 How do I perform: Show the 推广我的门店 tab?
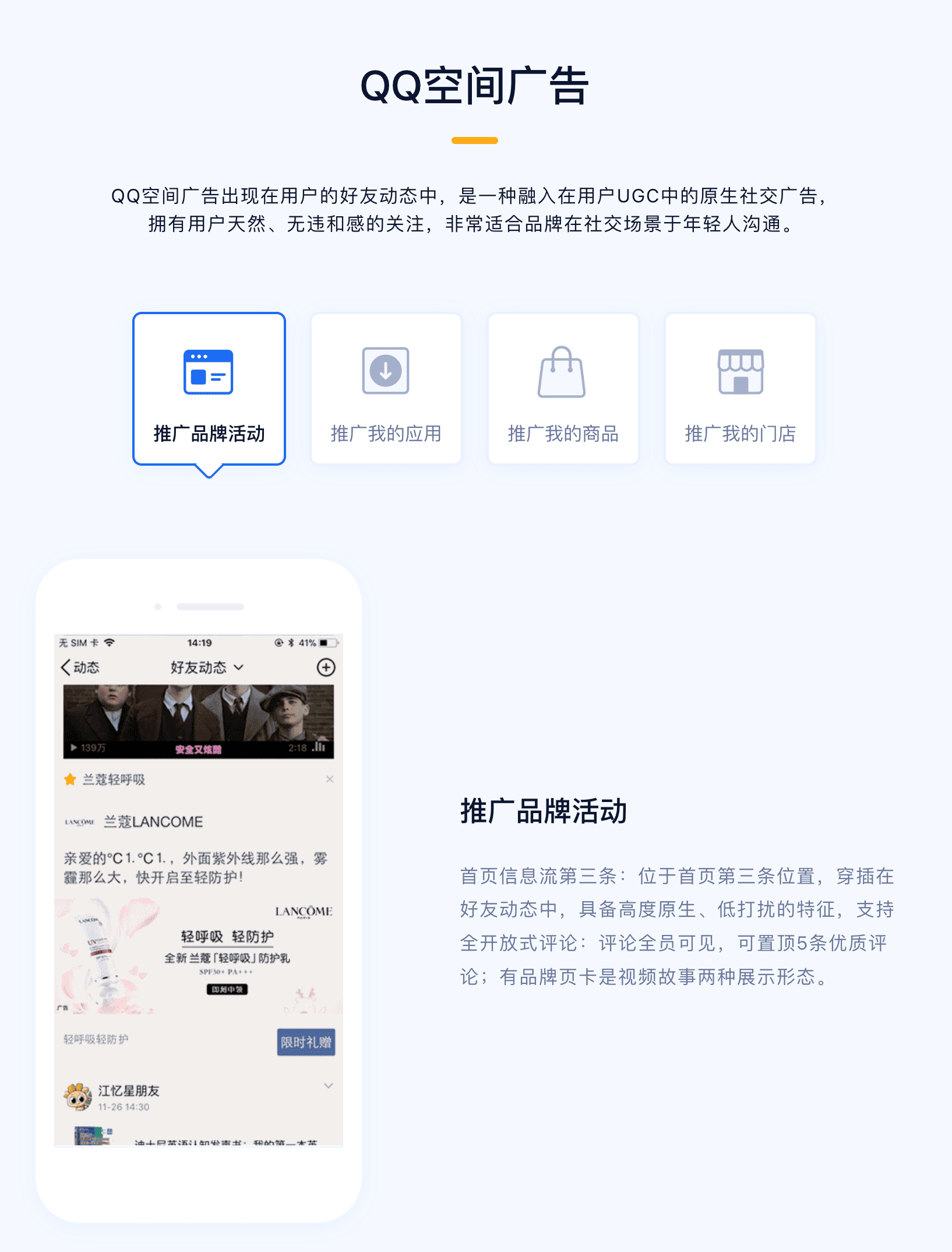pos(740,389)
